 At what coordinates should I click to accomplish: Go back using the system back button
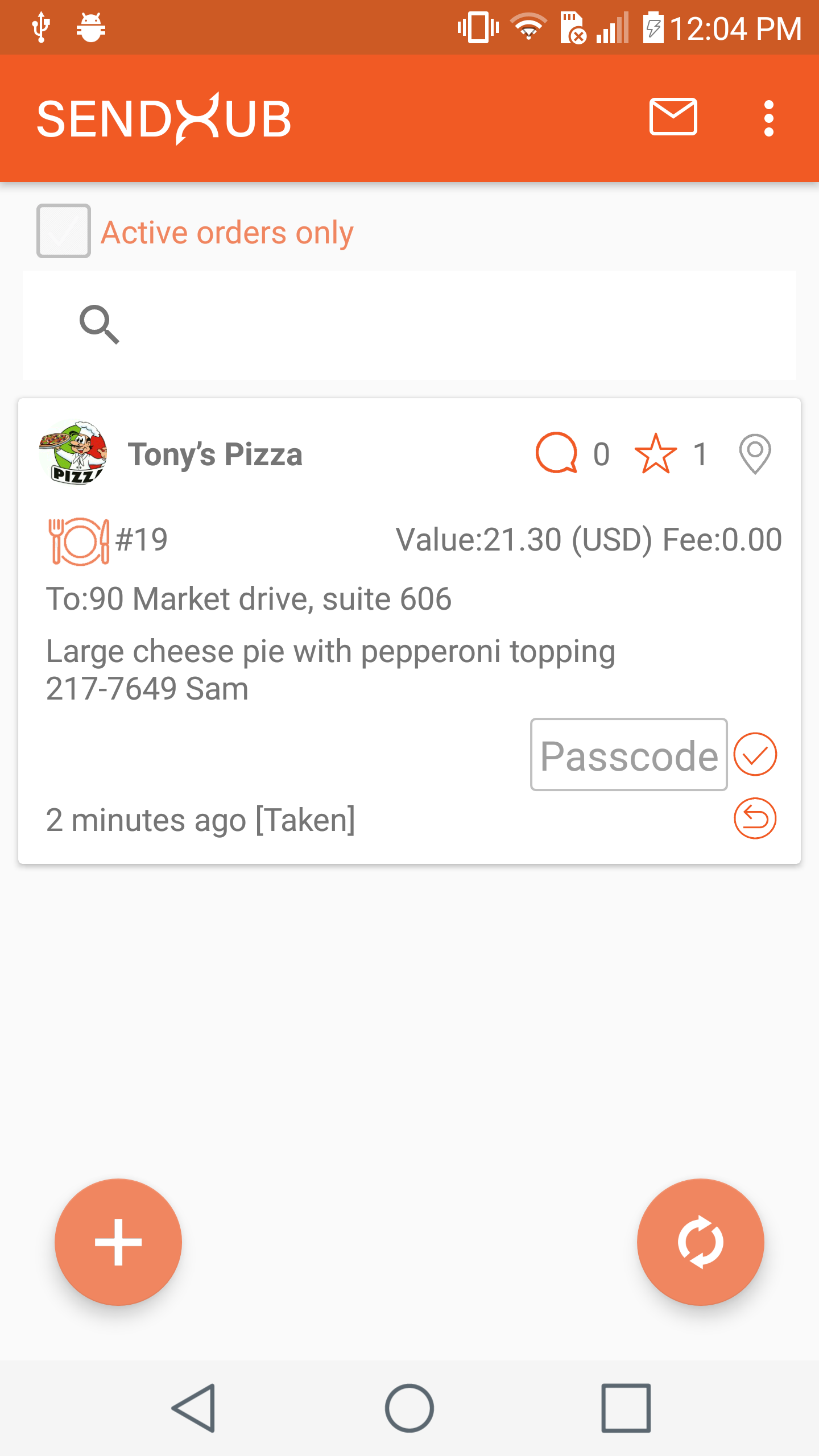[x=194, y=1408]
